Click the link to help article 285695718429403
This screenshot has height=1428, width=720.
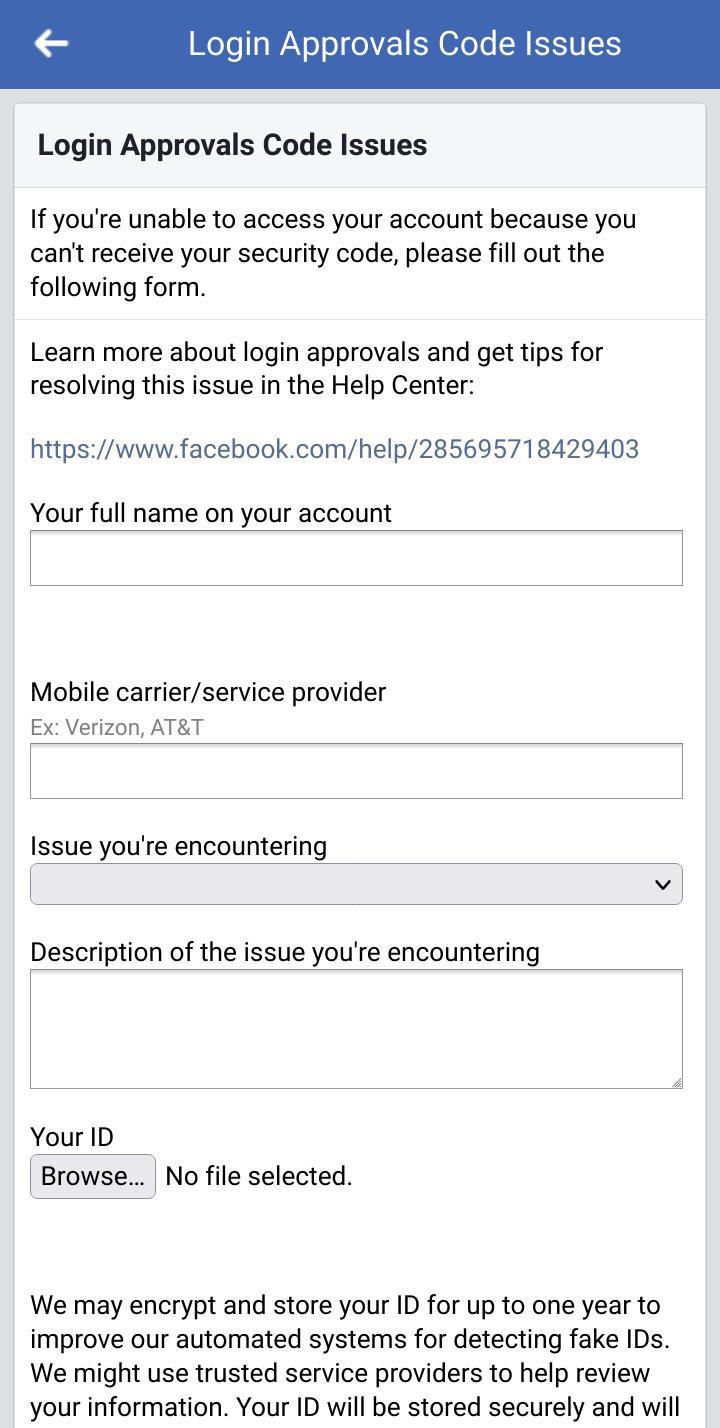tap(334, 449)
